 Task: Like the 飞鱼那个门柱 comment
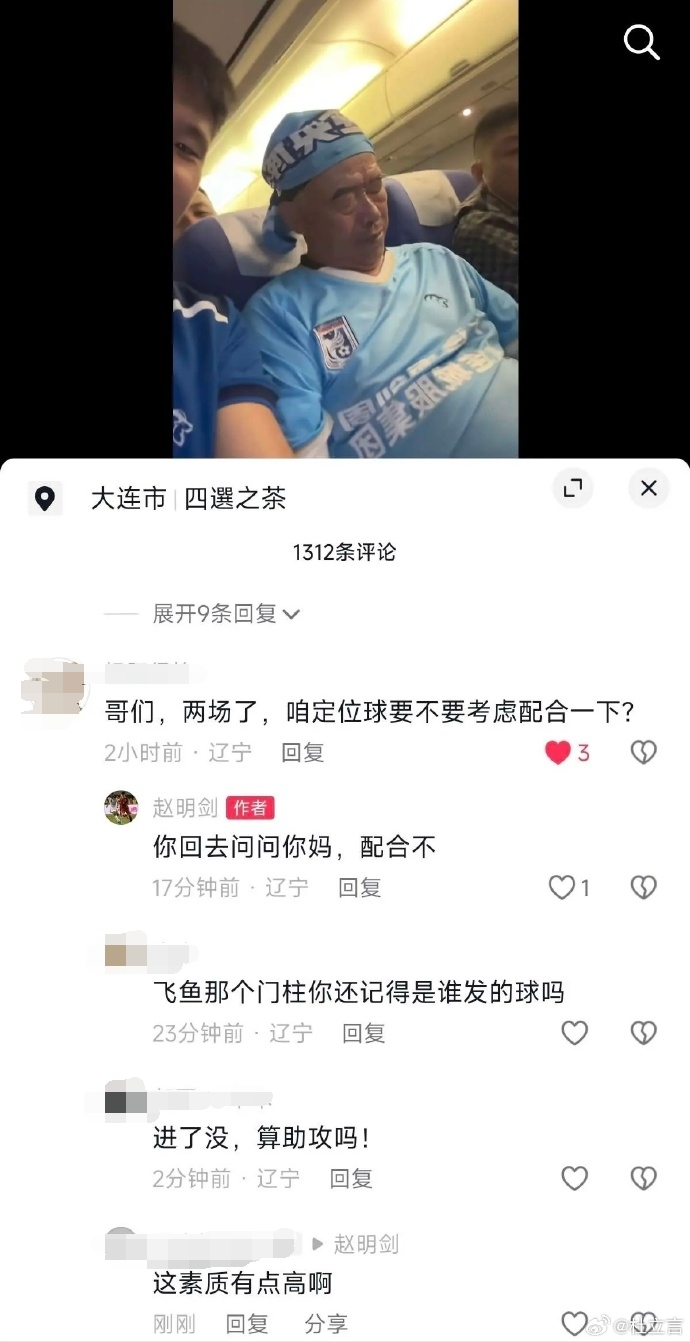pos(574,1033)
